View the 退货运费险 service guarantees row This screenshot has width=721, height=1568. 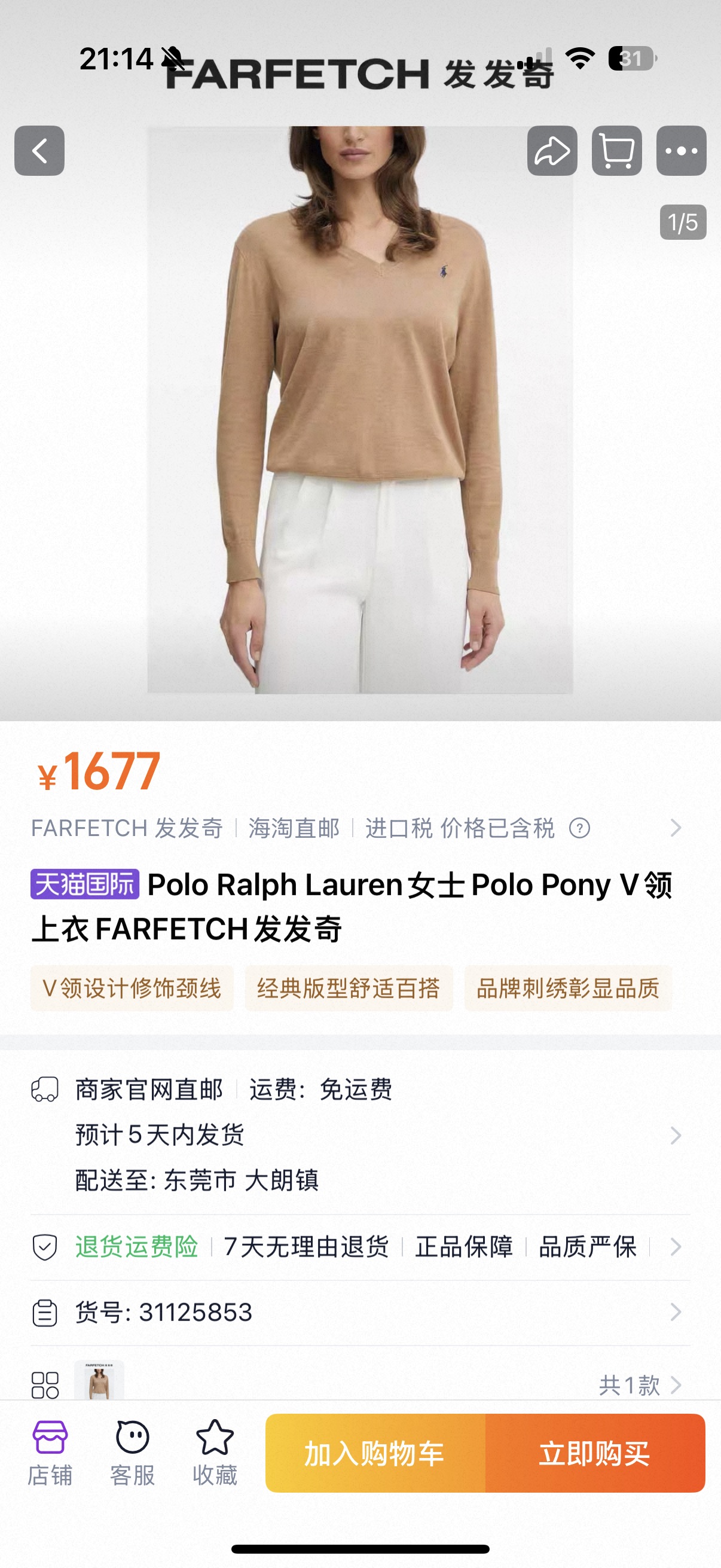[675, 1247]
